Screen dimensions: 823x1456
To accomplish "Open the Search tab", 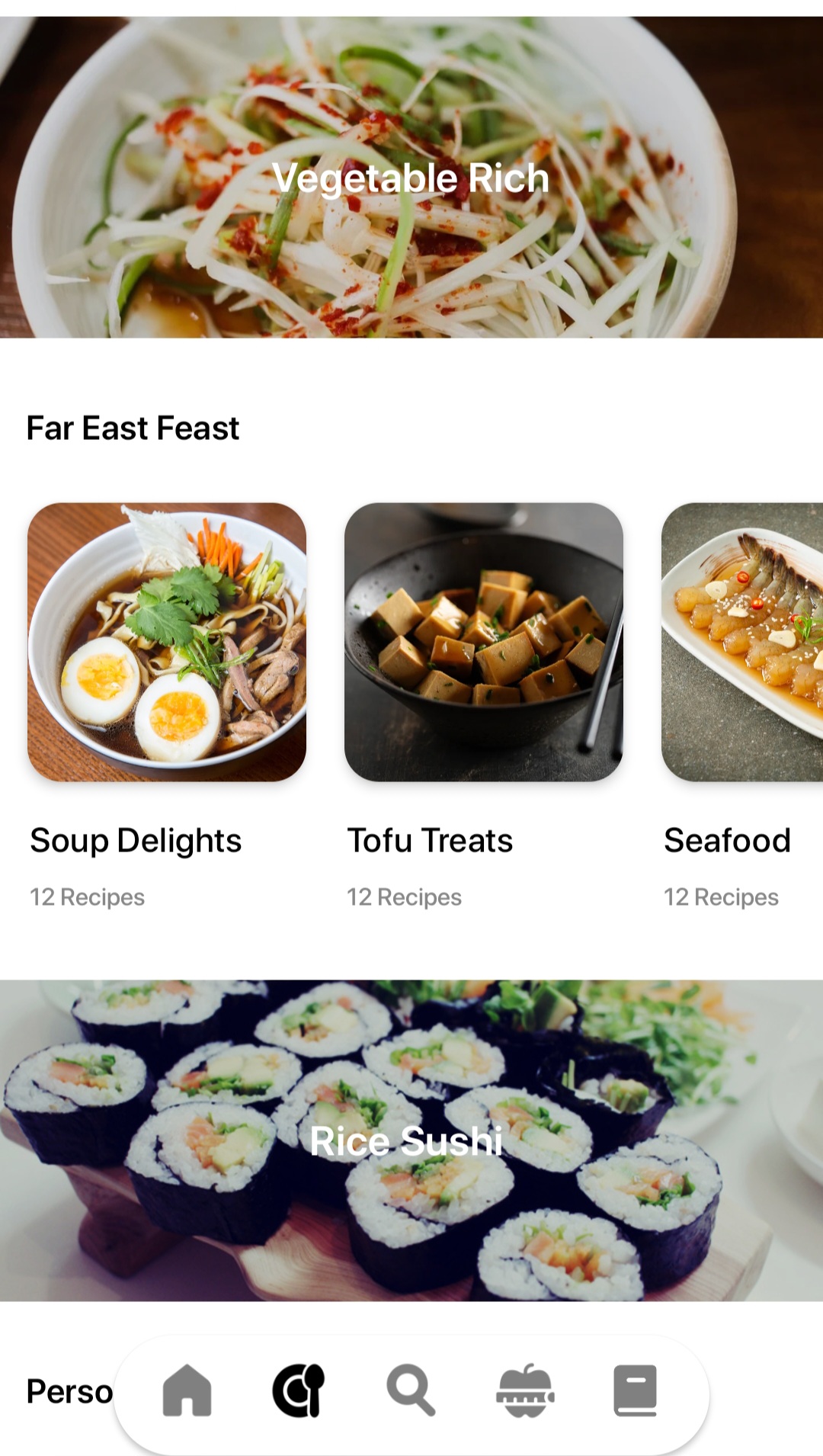I will [411, 1390].
